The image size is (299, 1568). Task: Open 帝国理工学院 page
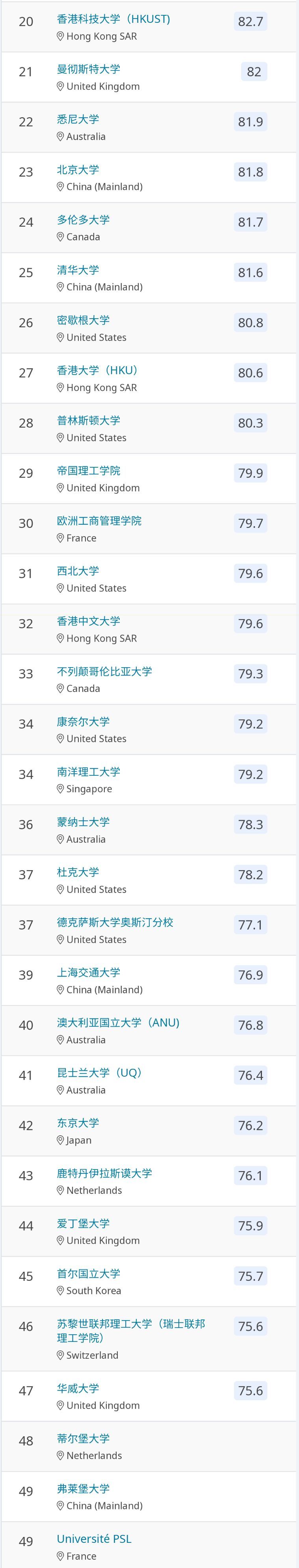click(x=88, y=470)
